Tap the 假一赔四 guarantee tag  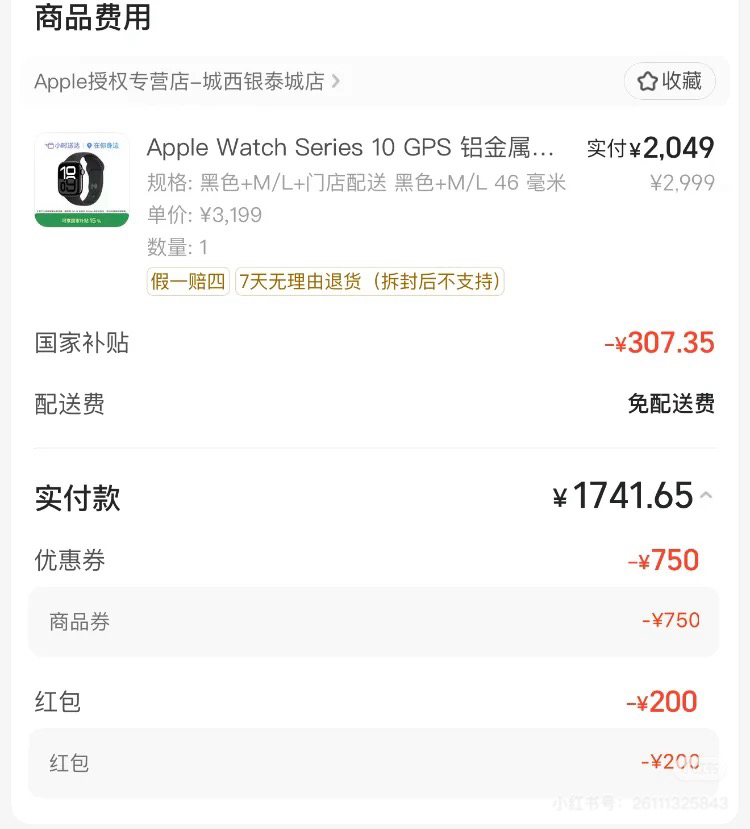tap(187, 282)
